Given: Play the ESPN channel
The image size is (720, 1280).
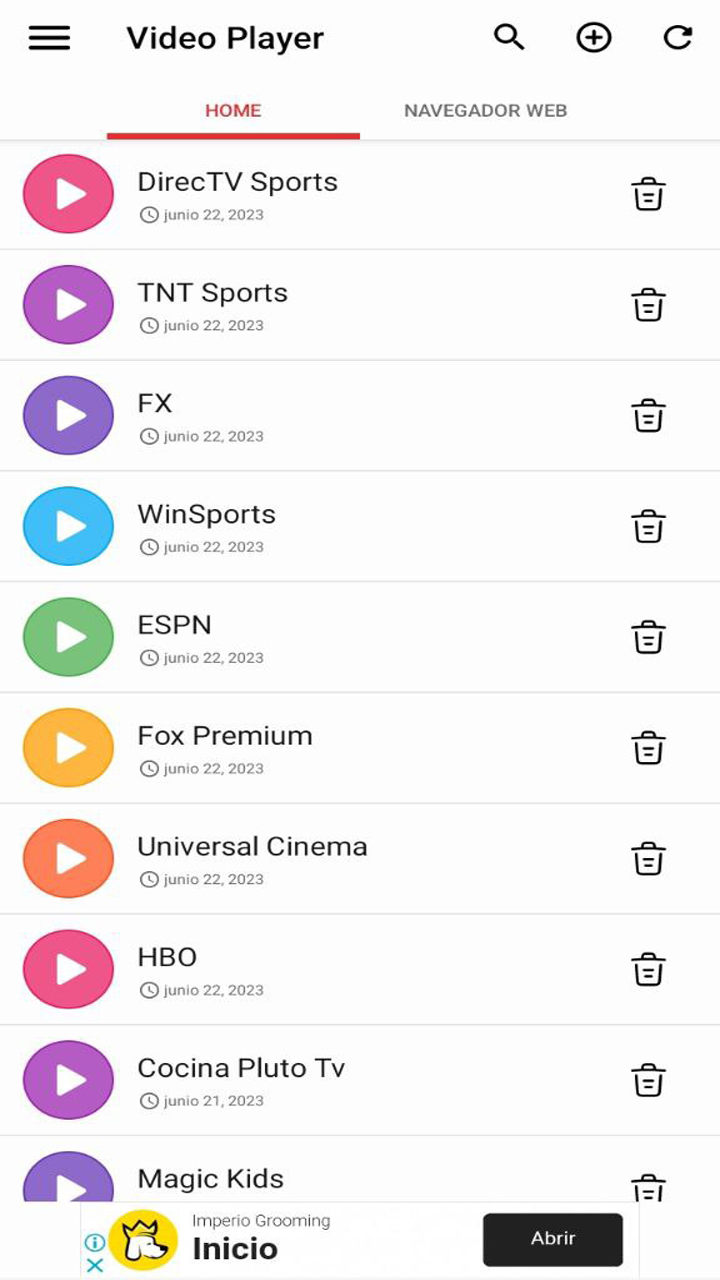Looking at the screenshot, I should point(69,637).
